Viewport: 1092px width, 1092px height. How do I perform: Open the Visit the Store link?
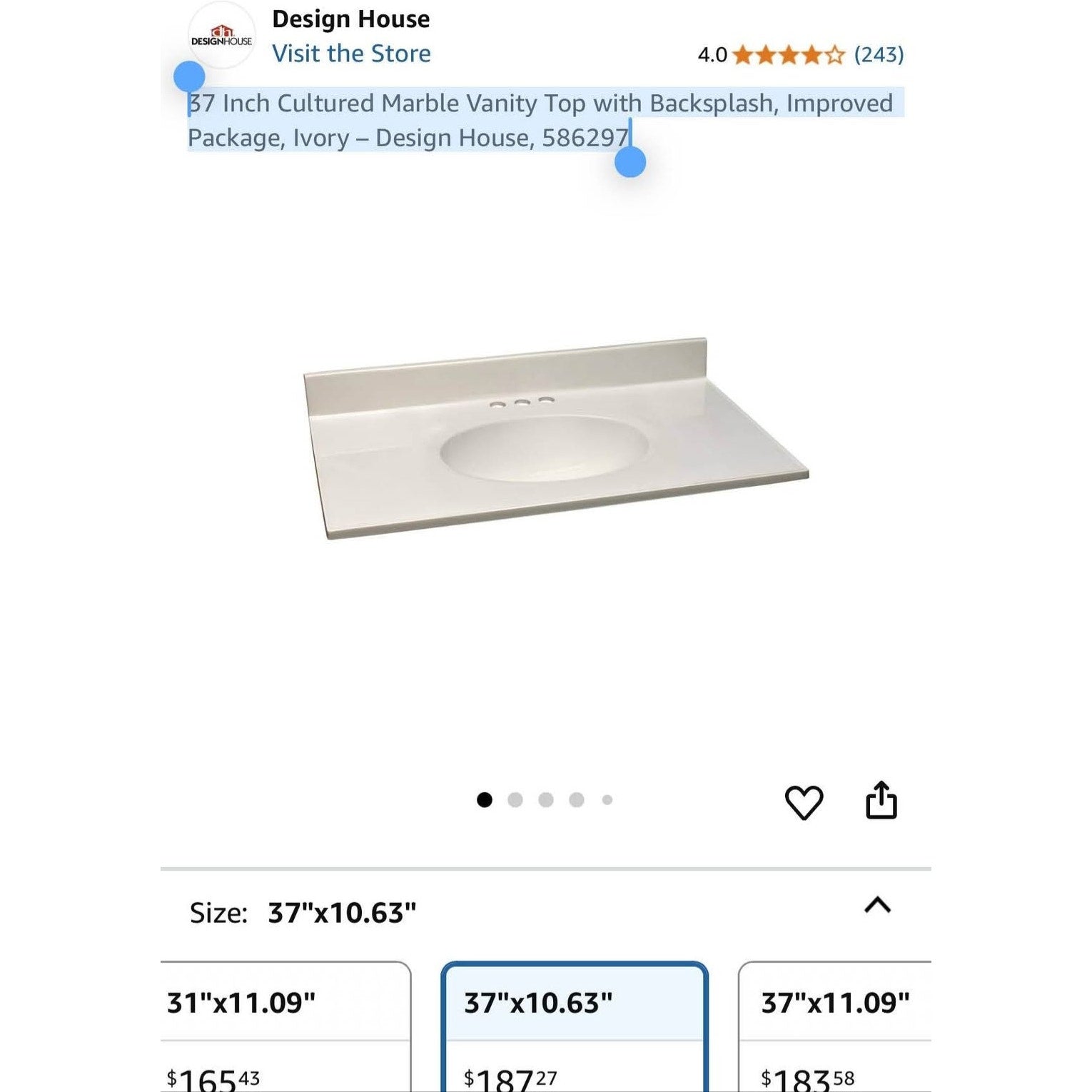tap(351, 54)
